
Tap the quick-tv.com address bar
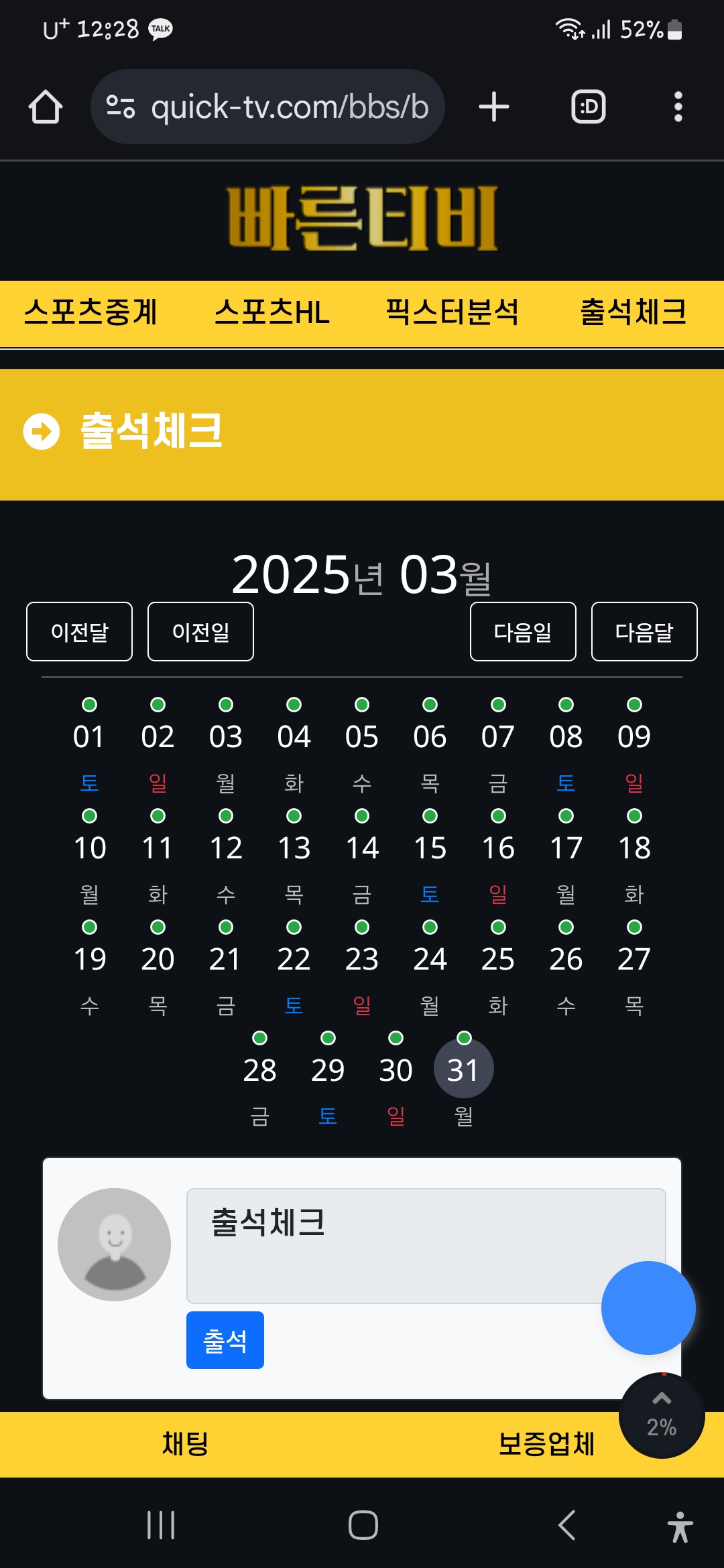(267, 107)
